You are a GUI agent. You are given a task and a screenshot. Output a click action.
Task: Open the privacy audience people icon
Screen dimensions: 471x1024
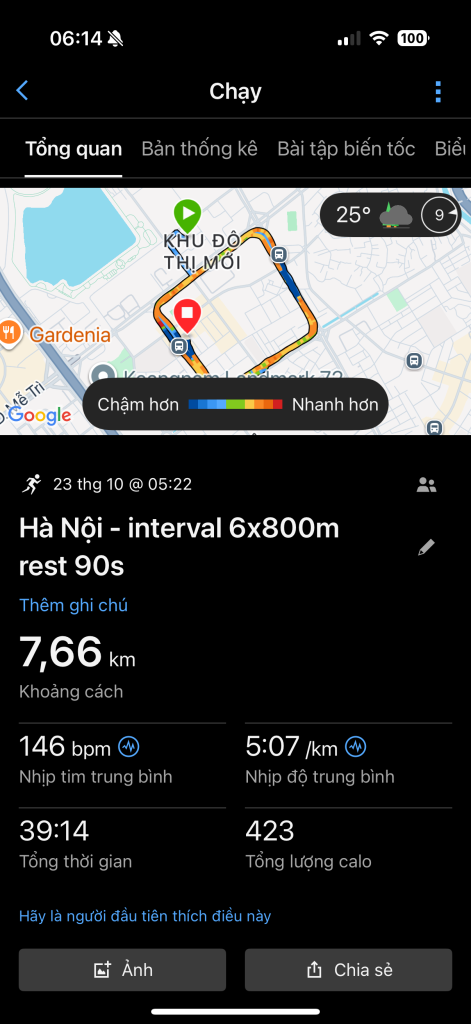coord(427,485)
